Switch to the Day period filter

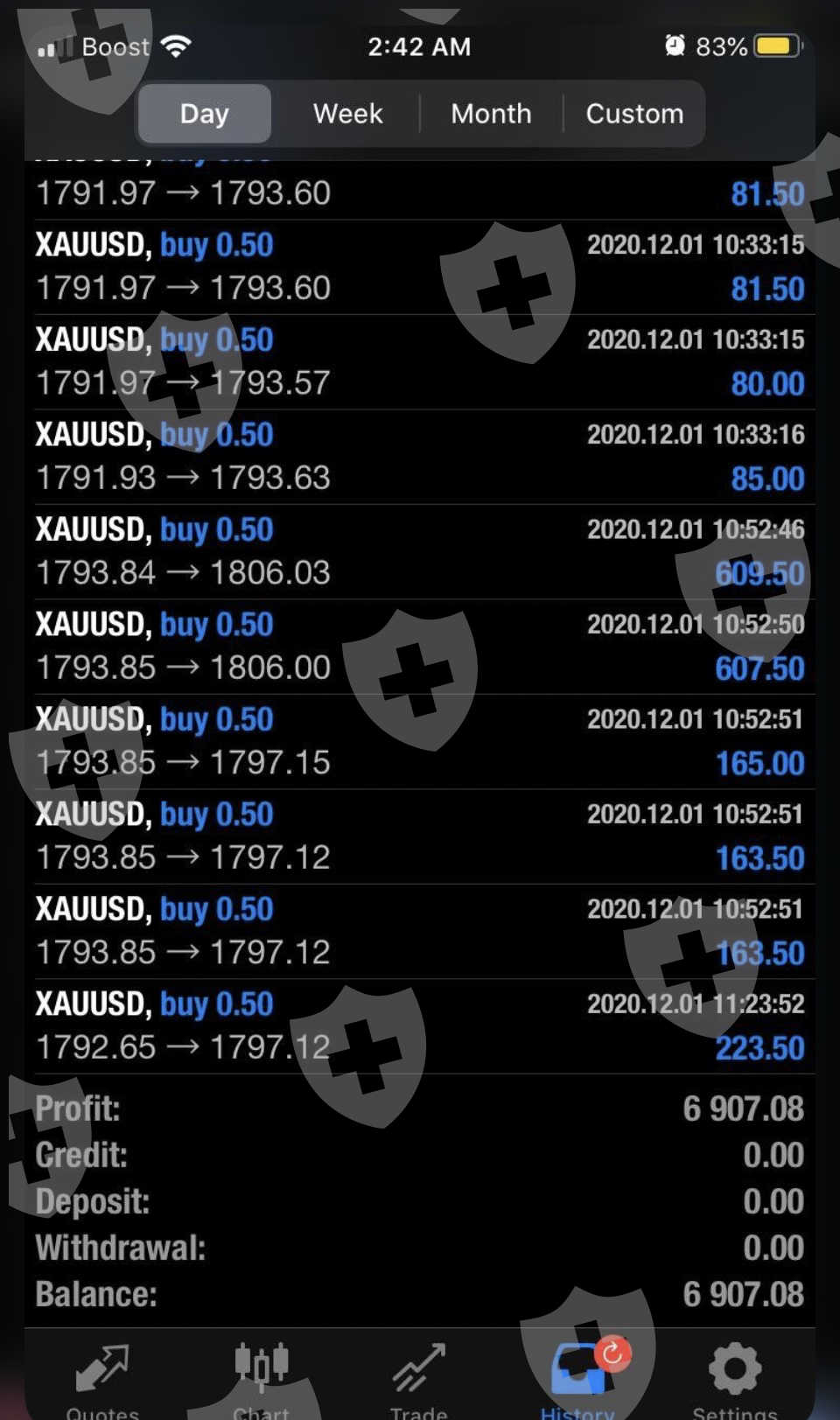point(205,114)
